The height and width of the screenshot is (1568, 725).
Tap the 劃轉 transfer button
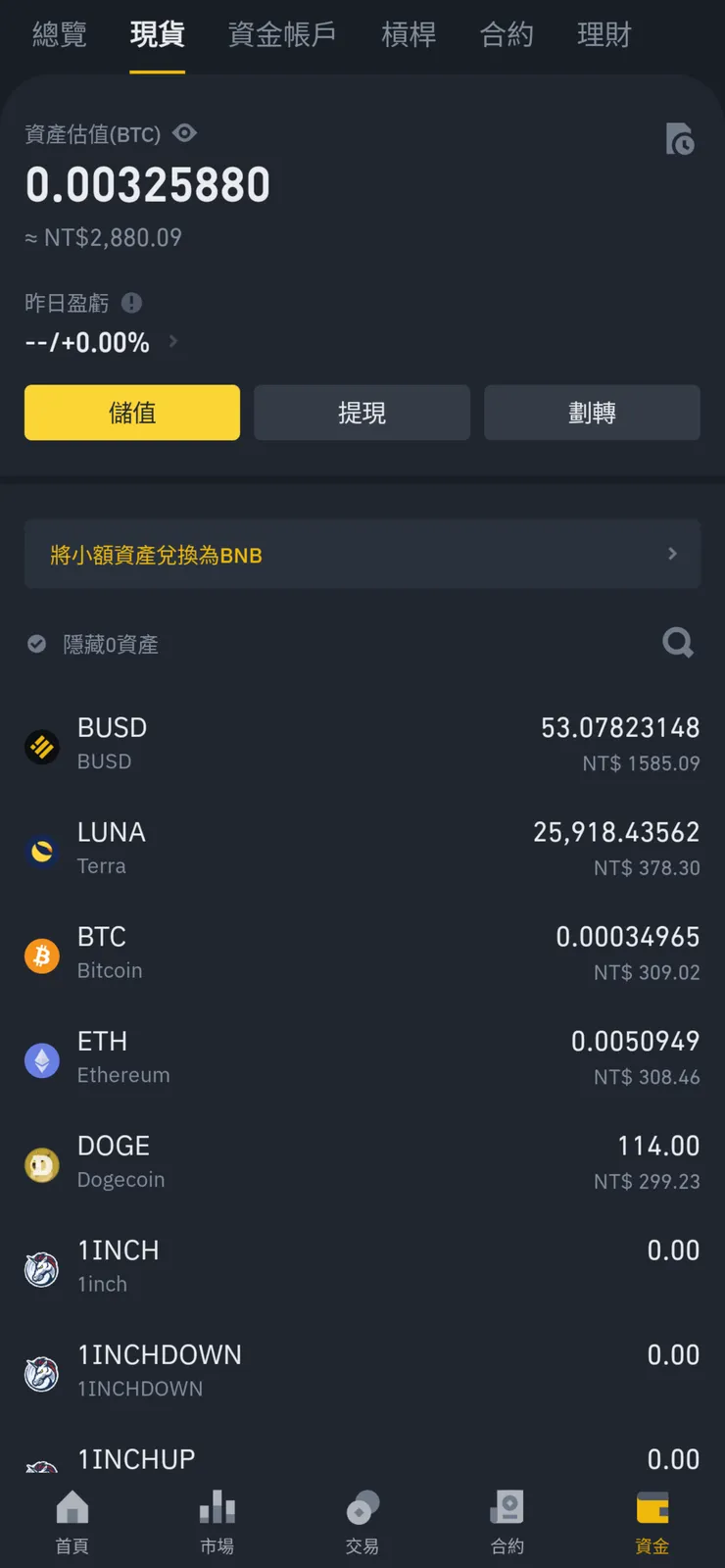tap(592, 413)
